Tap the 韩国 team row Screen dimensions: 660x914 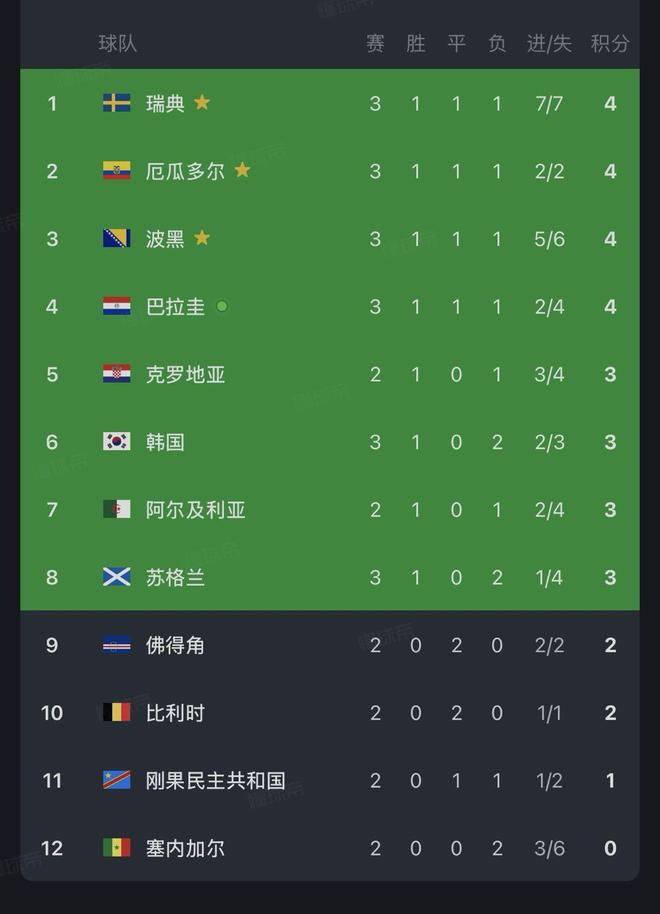330,441
